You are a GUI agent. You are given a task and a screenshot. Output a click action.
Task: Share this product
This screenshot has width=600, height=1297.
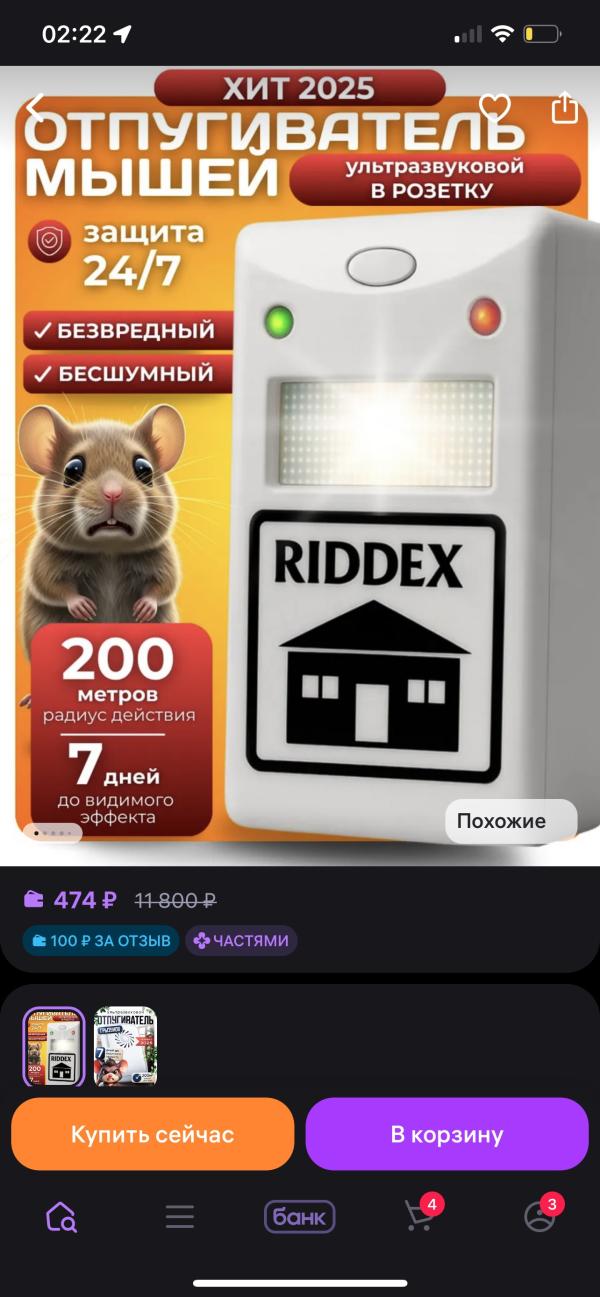(565, 107)
